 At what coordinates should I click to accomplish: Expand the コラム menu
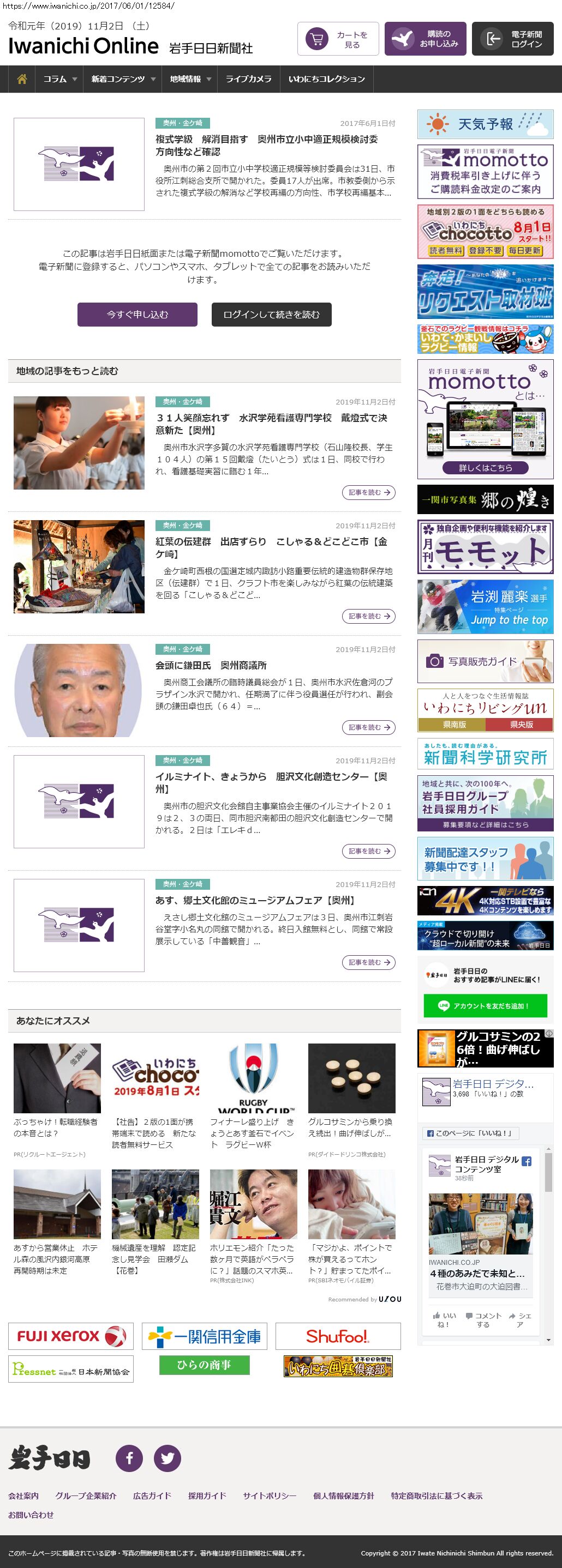tap(59, 79)
